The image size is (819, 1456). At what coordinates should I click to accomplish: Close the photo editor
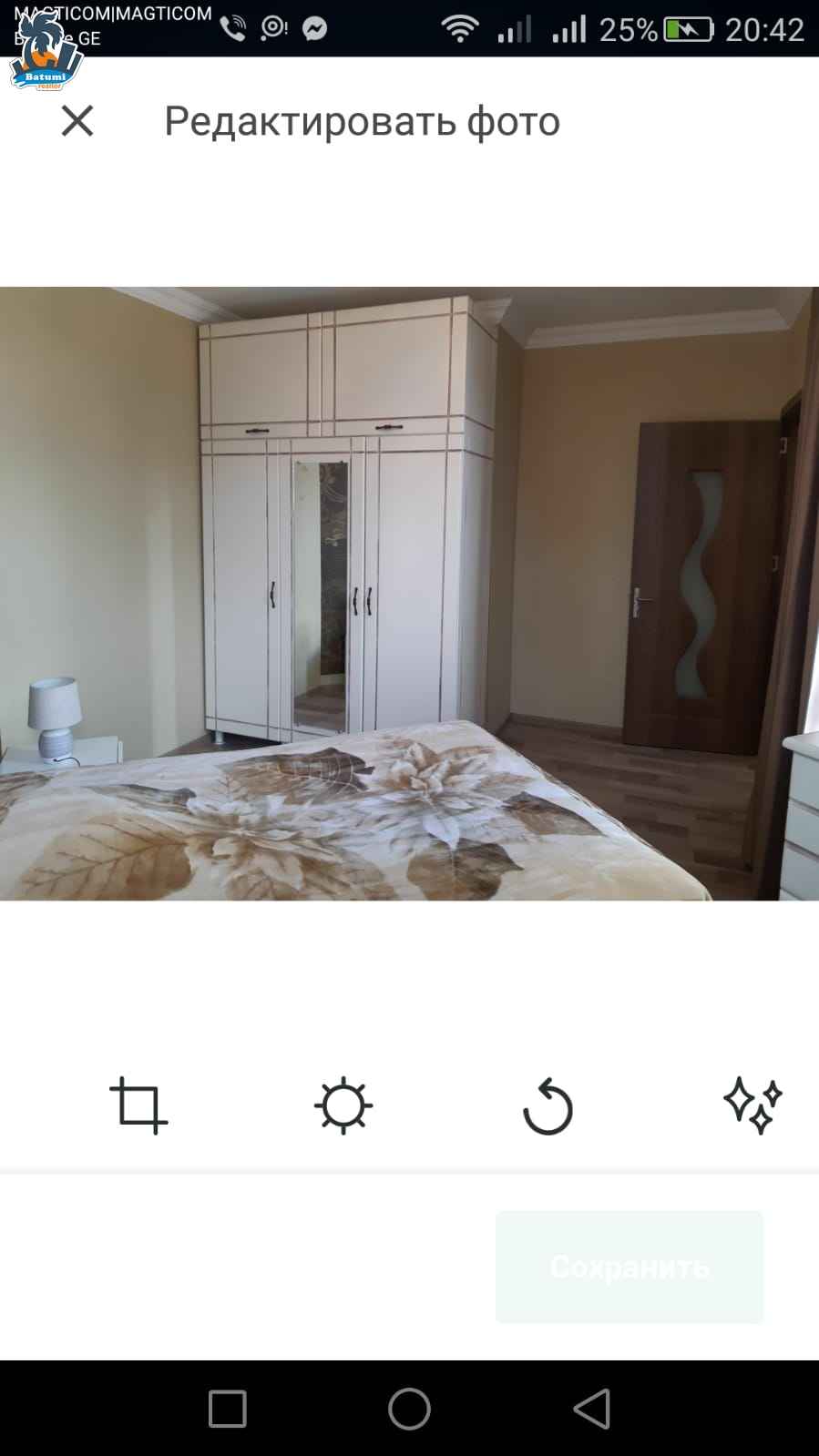(77, 120)
